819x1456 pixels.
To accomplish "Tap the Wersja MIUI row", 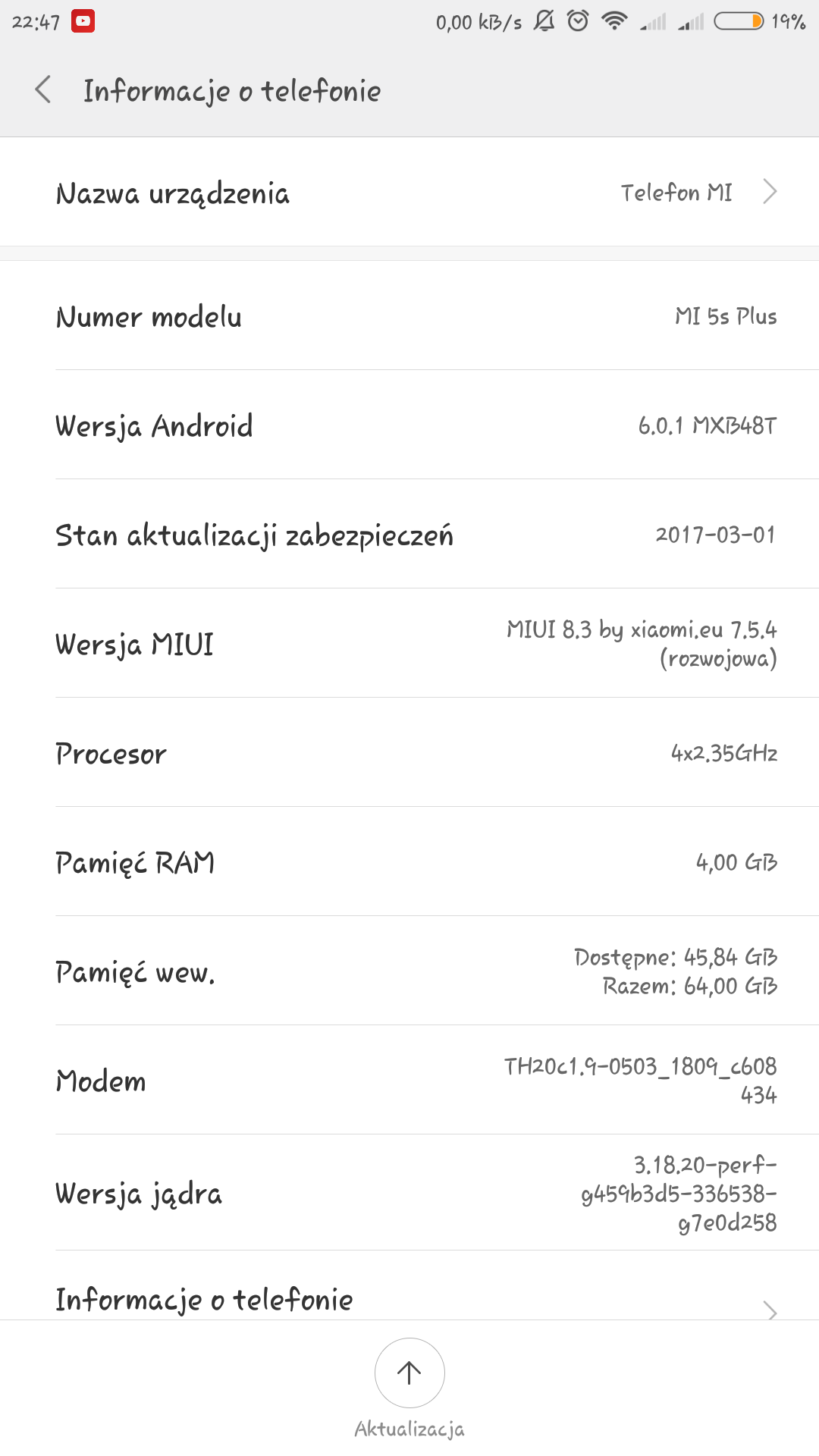I will click(x=409, y=644).
